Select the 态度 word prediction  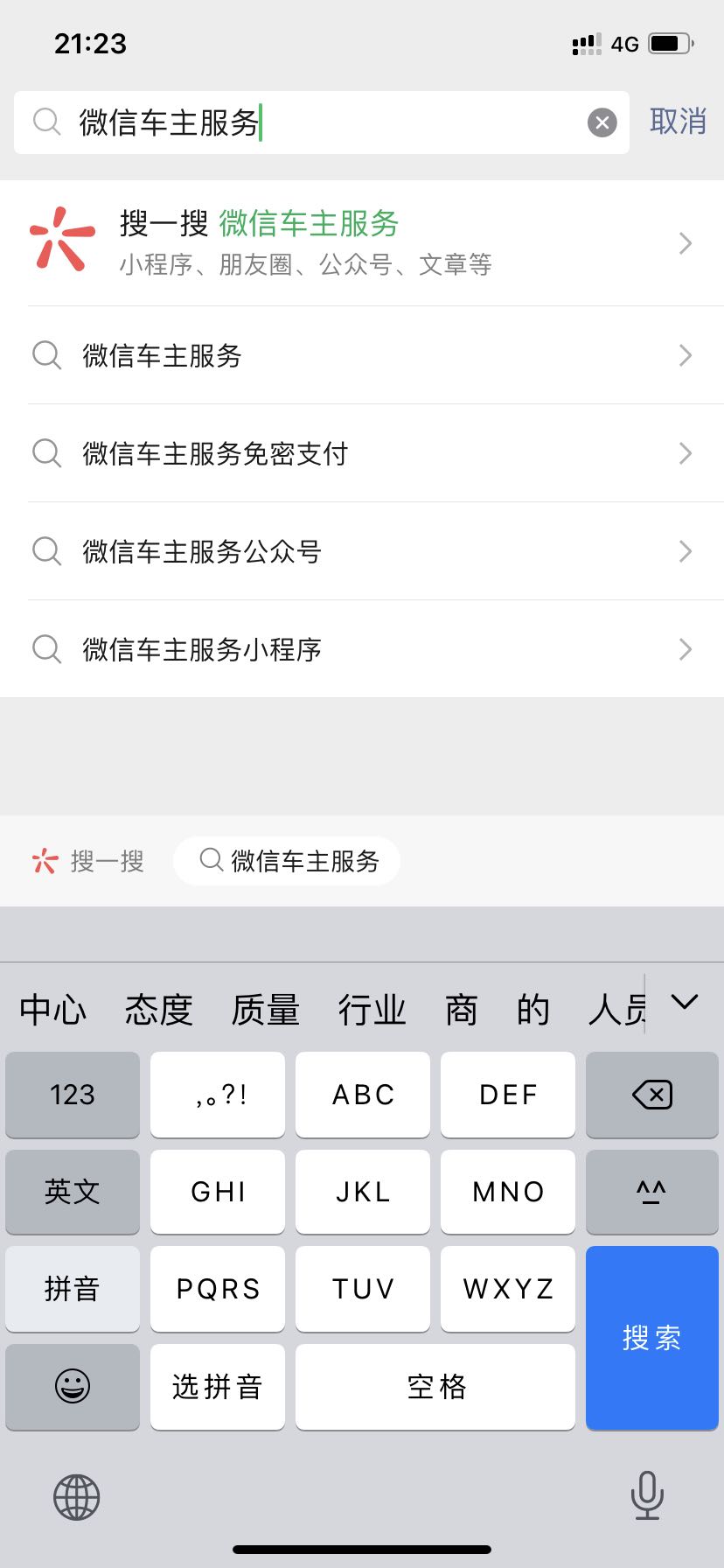(158, 1009)
